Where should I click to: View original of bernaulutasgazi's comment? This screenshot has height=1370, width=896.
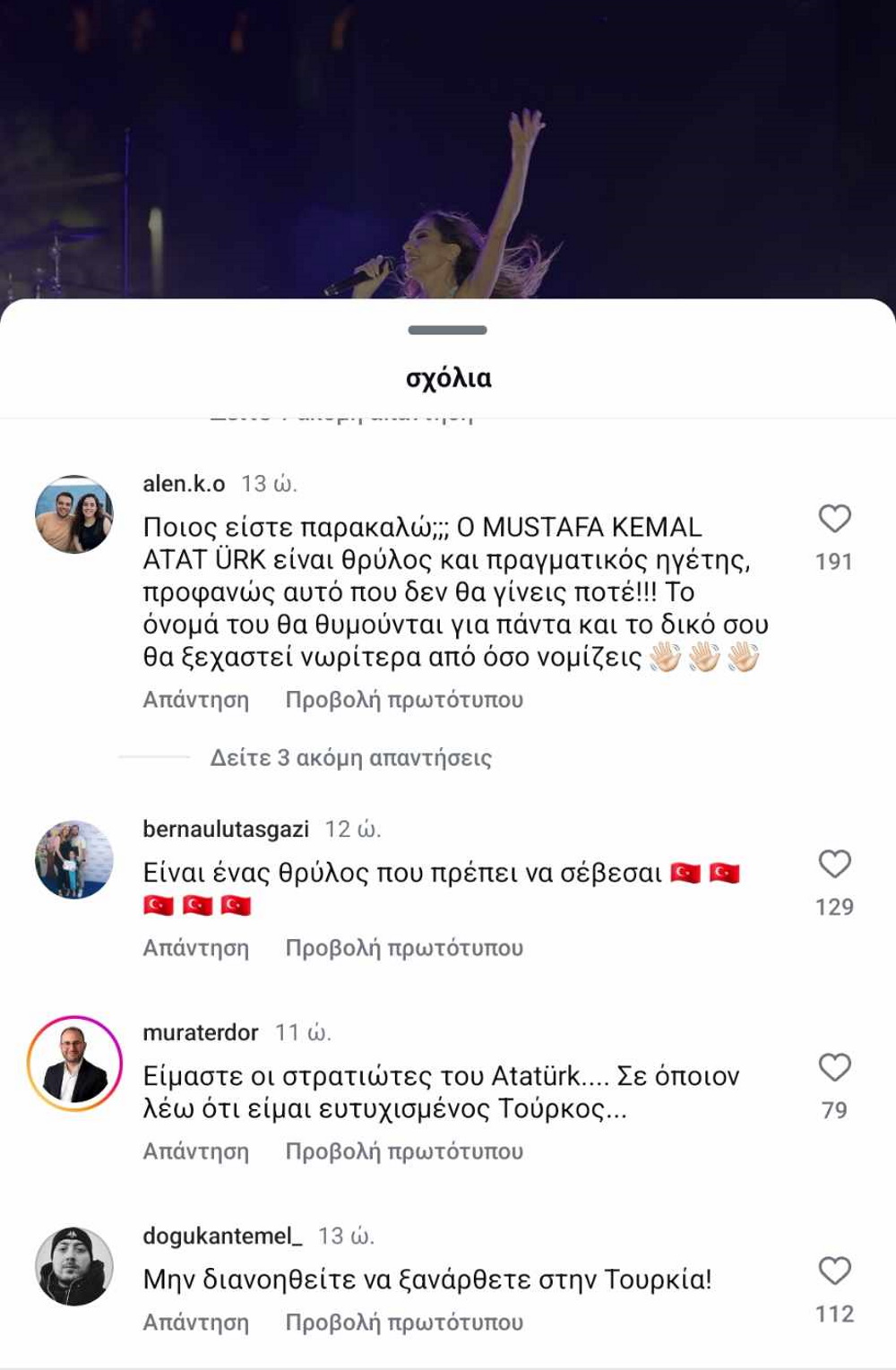click(x=404, y=948)
